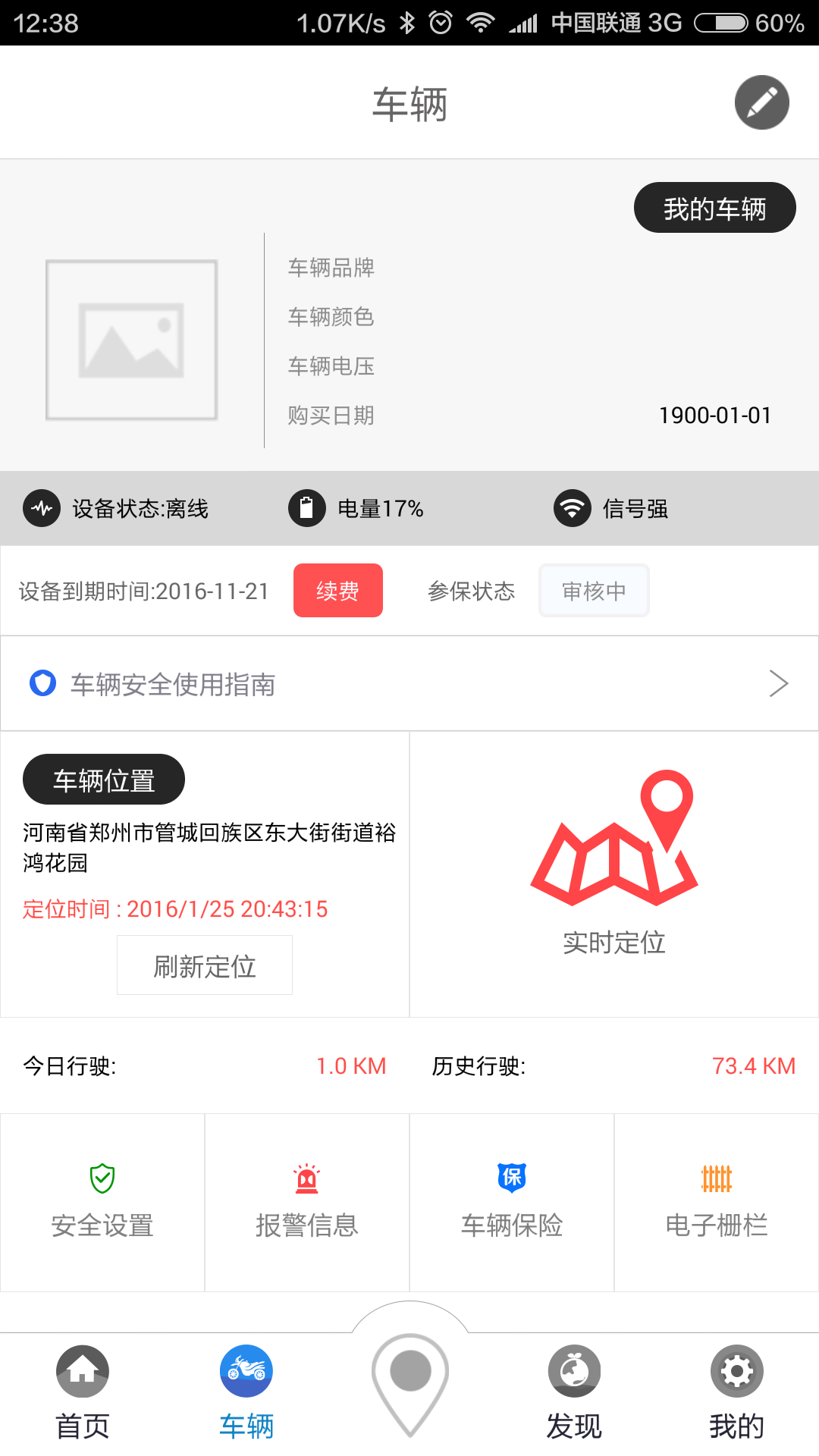Tap 刷新定位 to refresh location

[x=205, y=965]
